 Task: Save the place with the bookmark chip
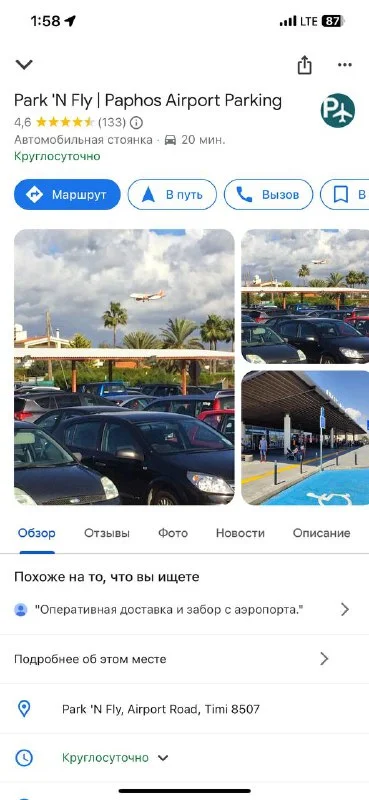coord(345,194)
